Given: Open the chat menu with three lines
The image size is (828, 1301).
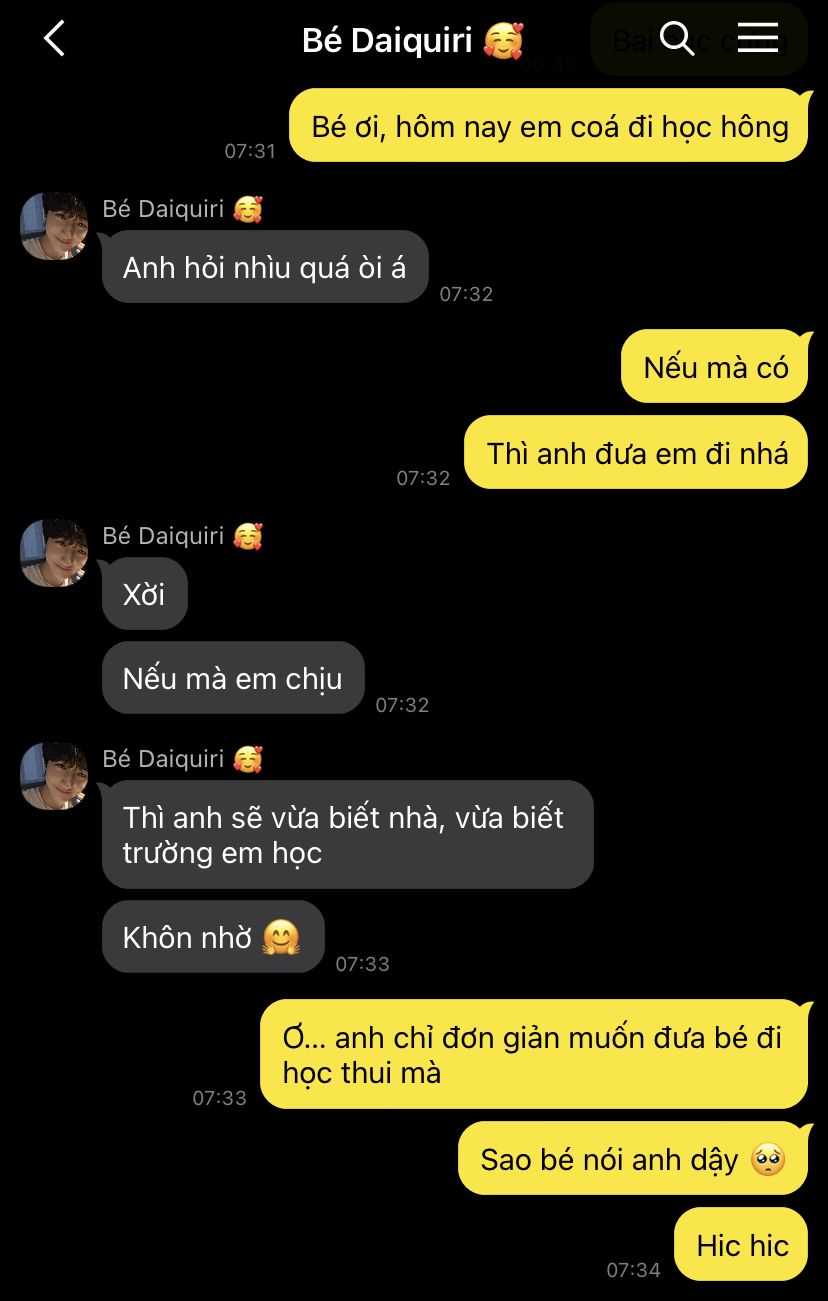Looking at the screenshot, I should [x=758, y=39].
